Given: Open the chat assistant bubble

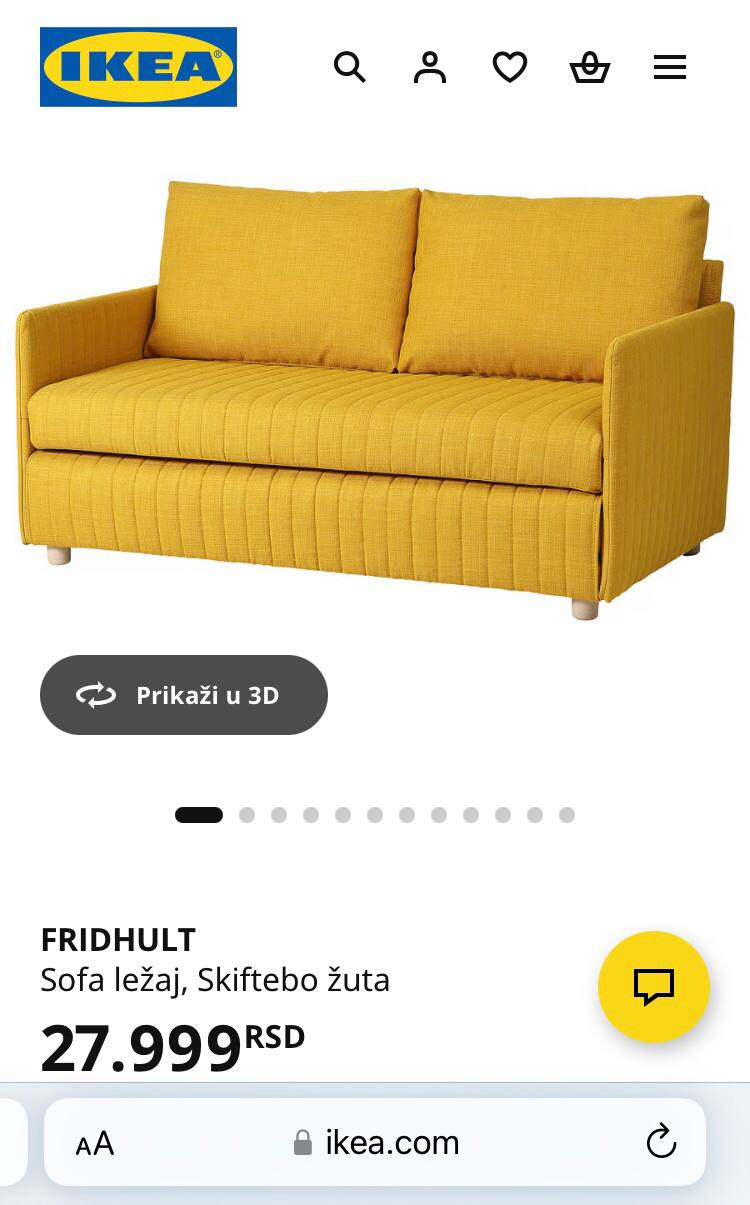Looking at the screenshot, I should click(654, 987).
